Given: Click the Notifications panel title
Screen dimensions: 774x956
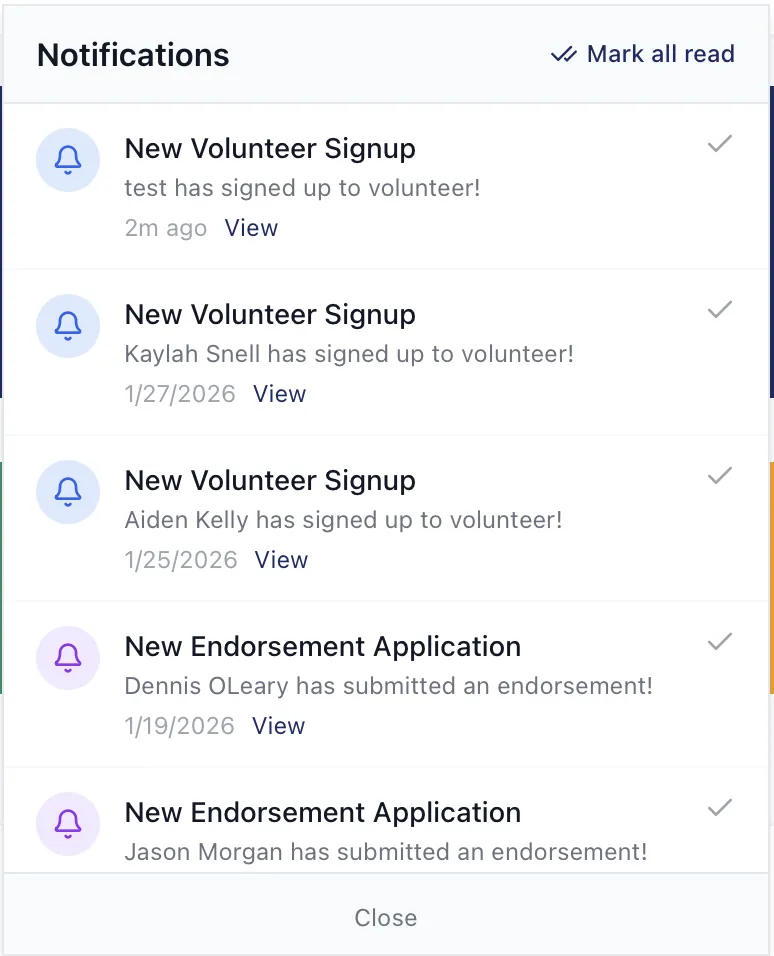Looking at the screenshot, I should [133, 55].
